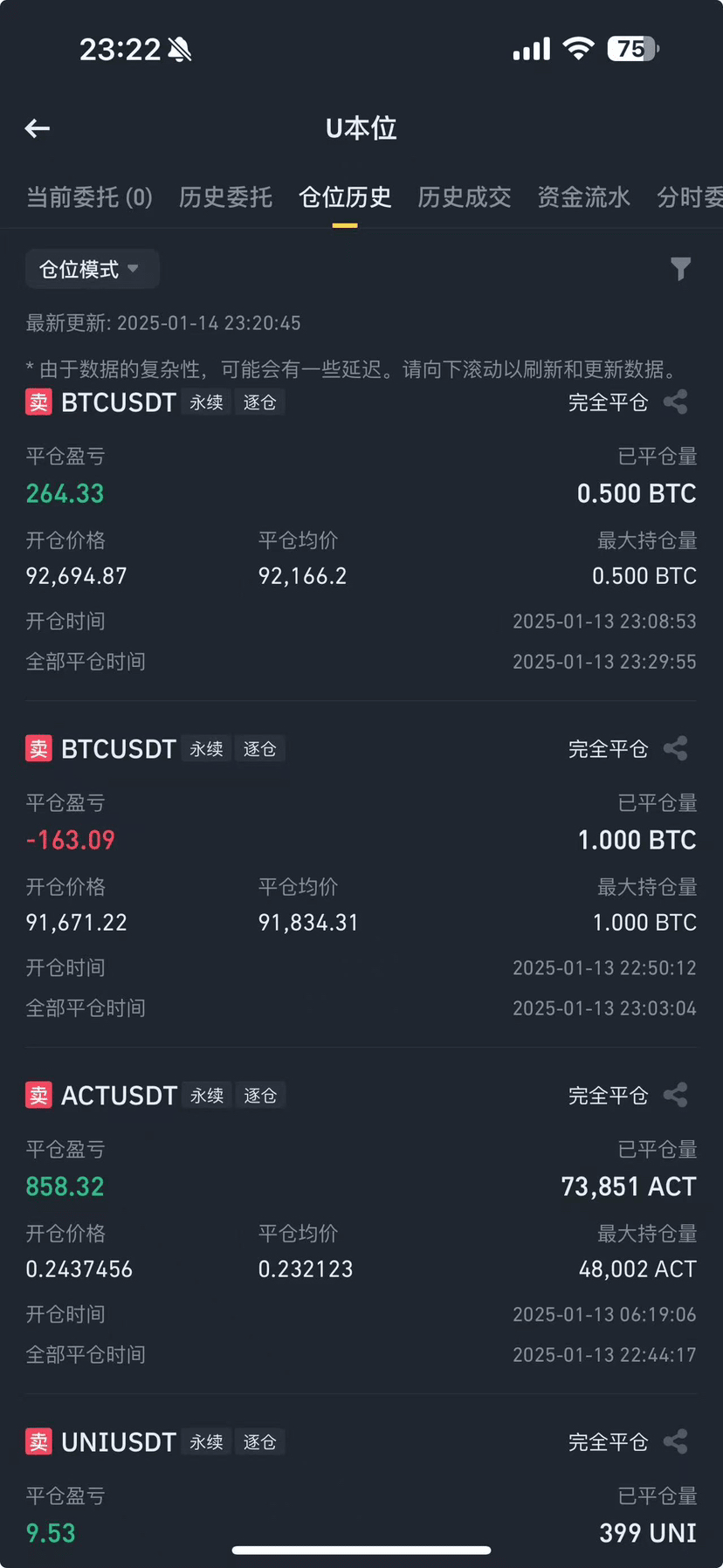The width and height of the screenshot is (723, 1568).
Task: Switch to 历史成交 tab
Action: click(464, 197)
